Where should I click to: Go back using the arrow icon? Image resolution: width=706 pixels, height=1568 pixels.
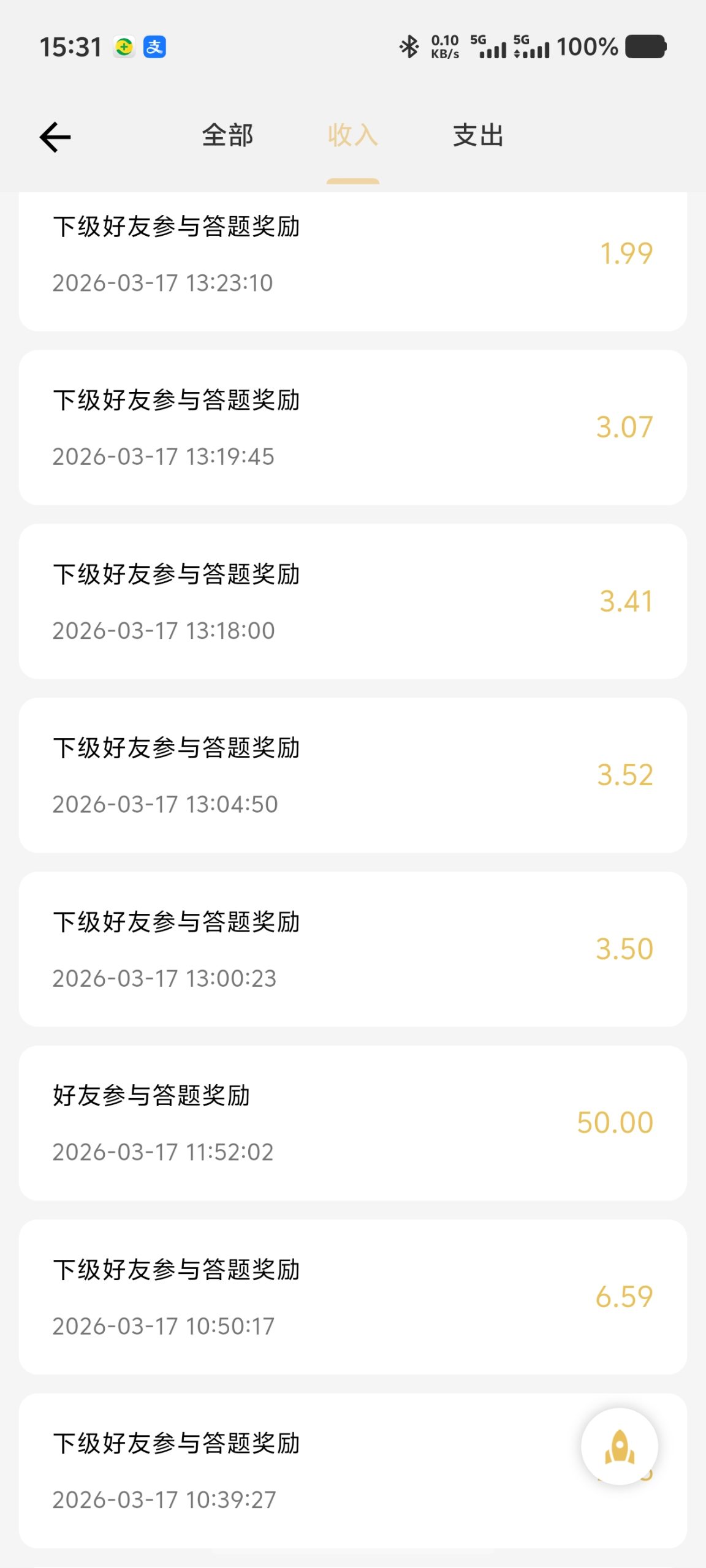(x=55, y=137)
